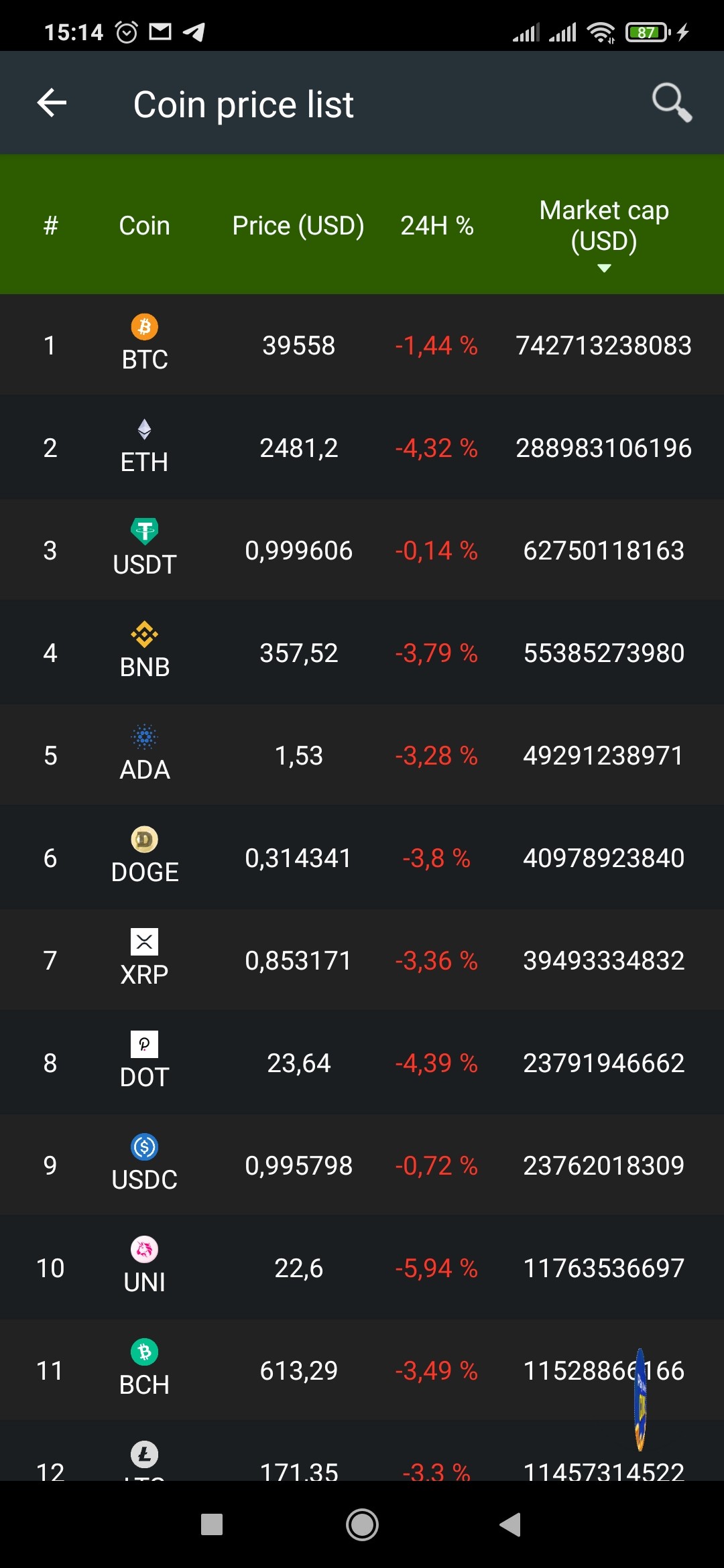The height and width of the screenshot is (1568, 724).
Task: View details for BNB
Action: coord(362,653)
